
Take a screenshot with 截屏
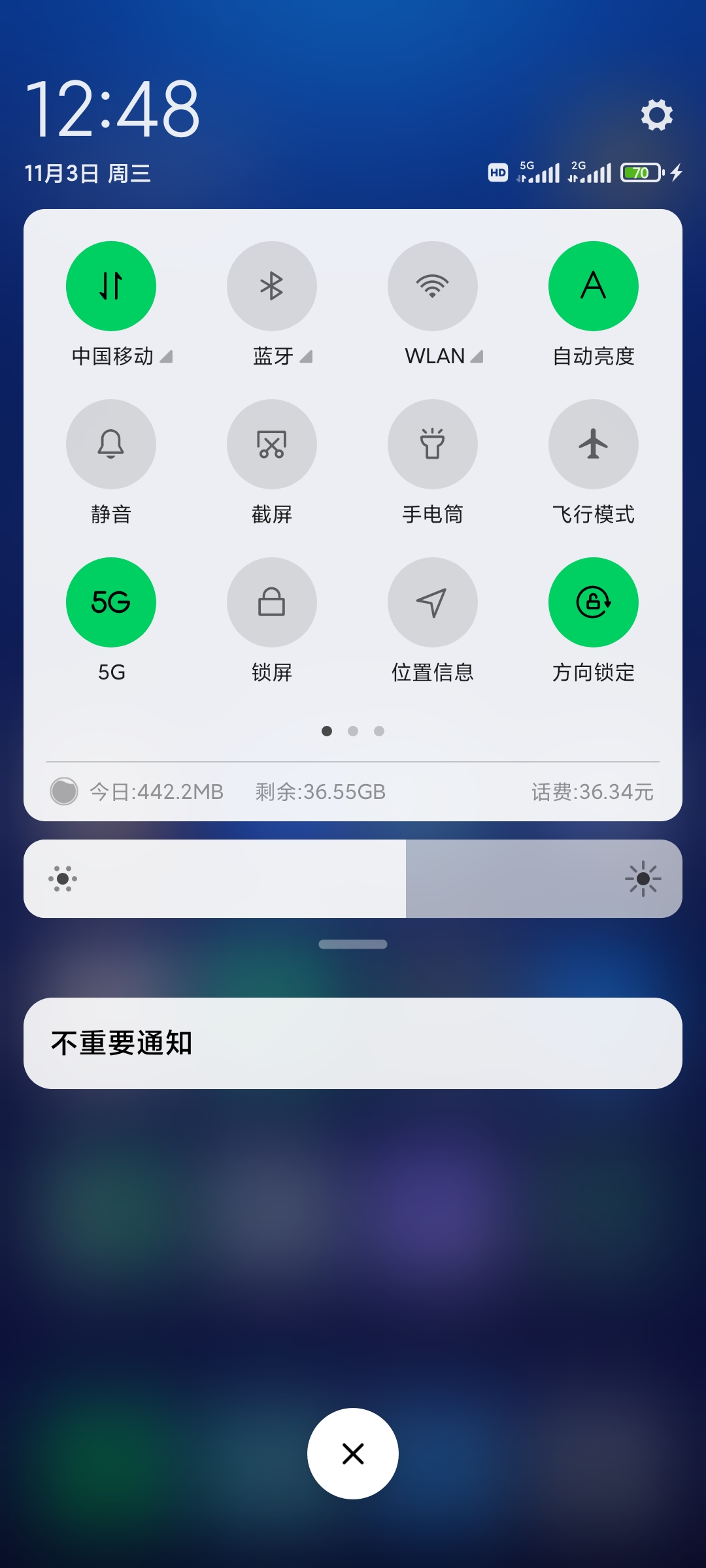pos(272,444)
